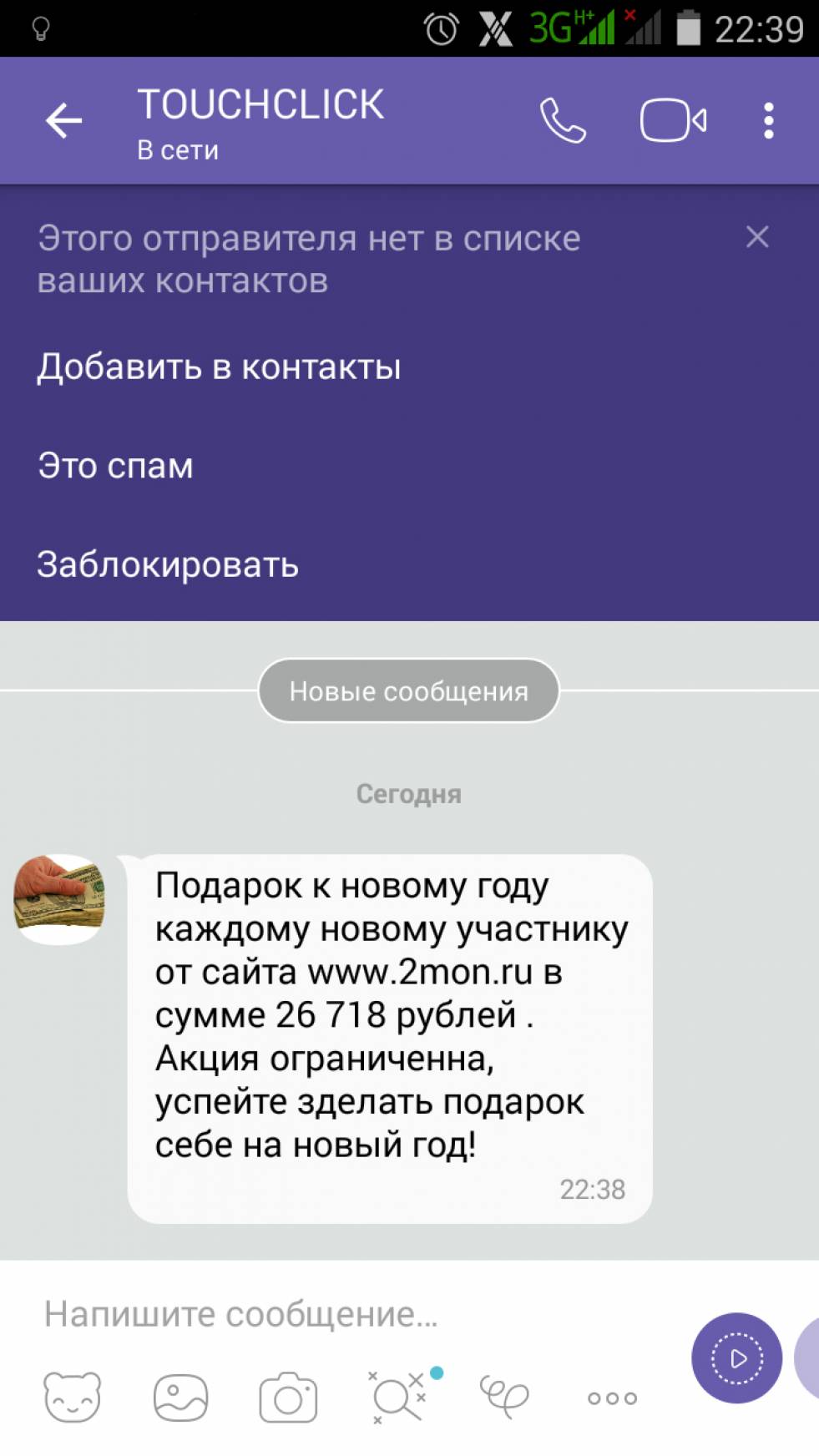Open the camera to take photo
Viewport: 819px width, 1456px height.
pyautogui.click(x=288, y=1398)
